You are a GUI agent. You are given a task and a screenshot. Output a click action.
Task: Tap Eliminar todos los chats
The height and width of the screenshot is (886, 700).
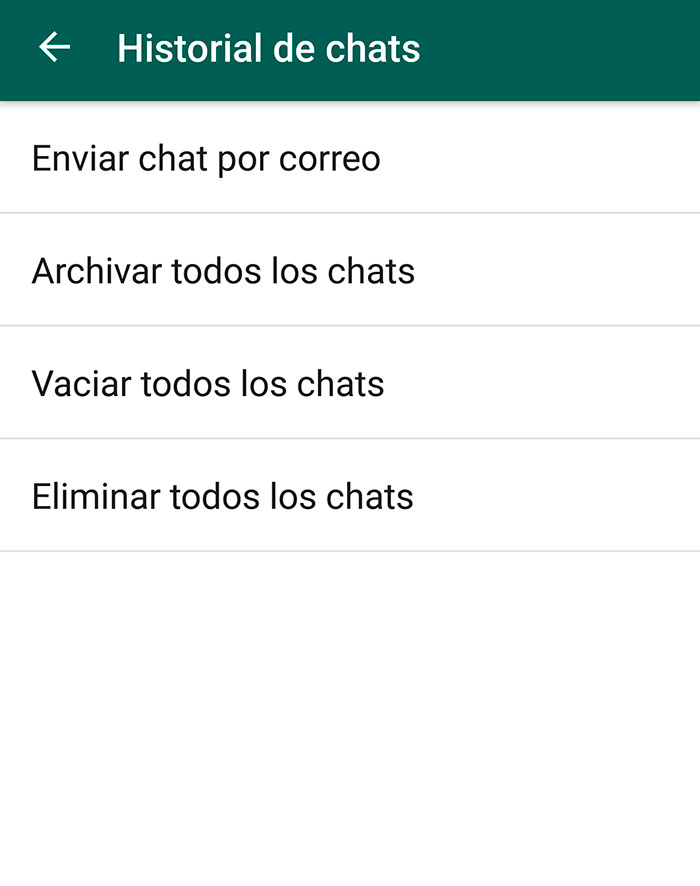click(x=222, y=497)
